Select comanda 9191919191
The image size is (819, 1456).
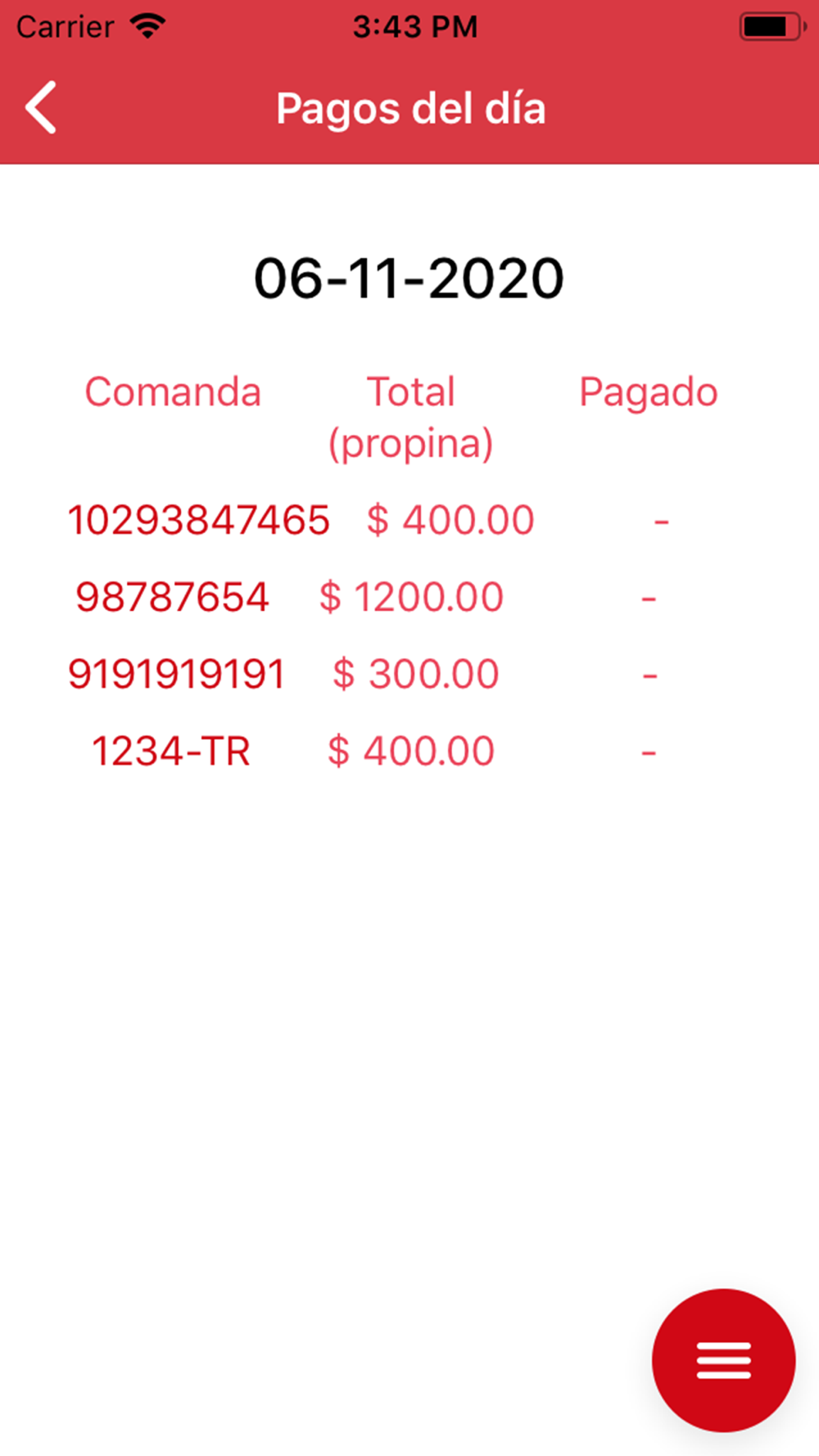click(176, 674)
